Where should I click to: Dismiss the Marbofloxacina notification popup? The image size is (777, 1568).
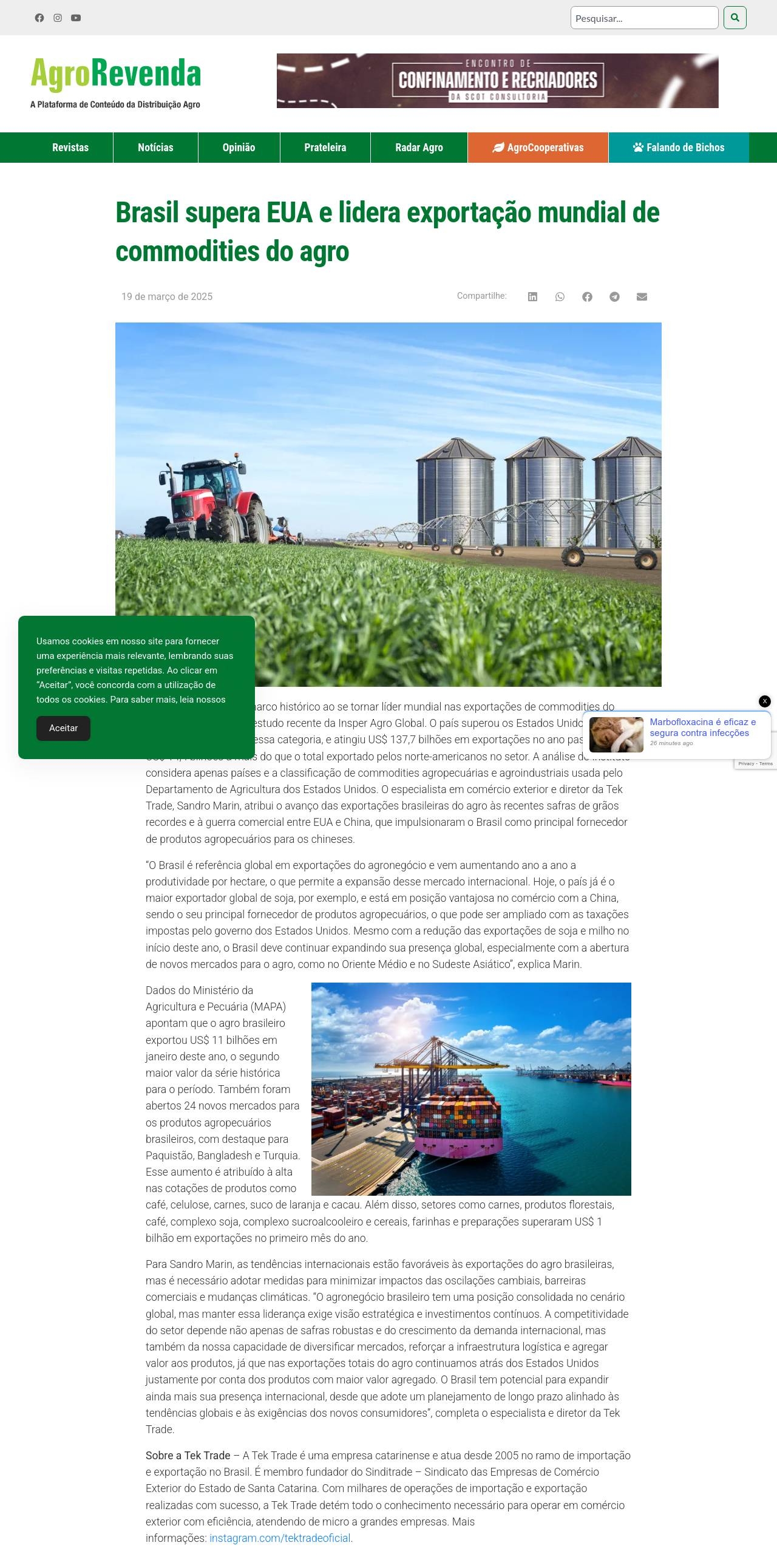[x=765, y=701]
